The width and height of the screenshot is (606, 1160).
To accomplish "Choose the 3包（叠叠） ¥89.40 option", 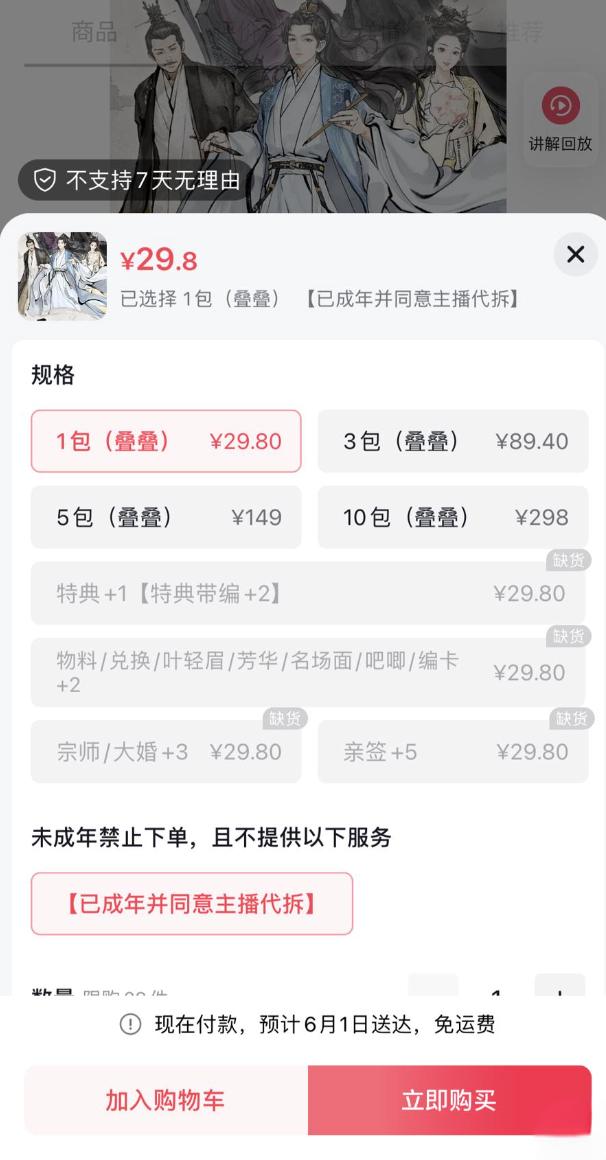I will click(453, 442).
